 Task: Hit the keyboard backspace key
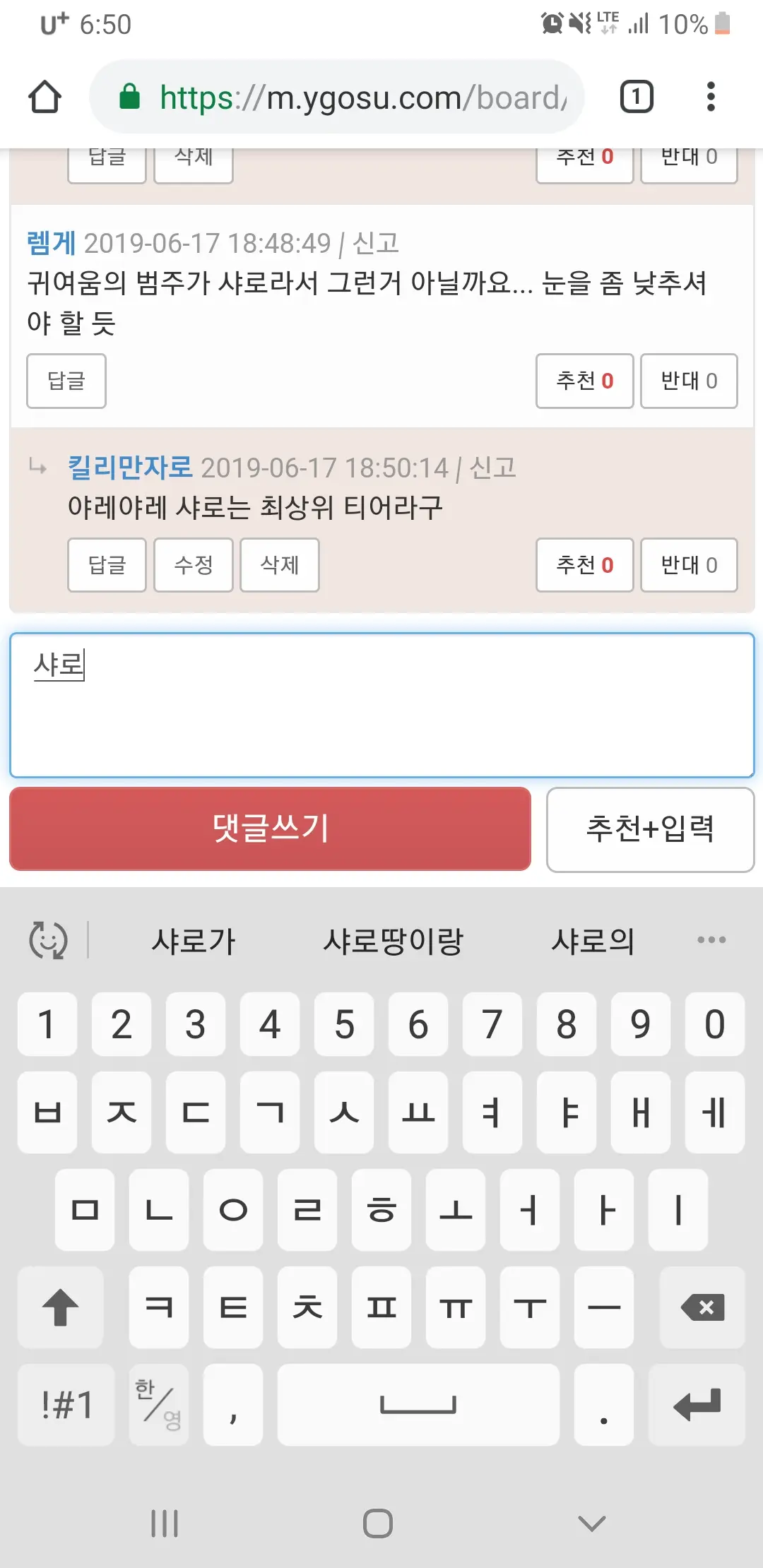(702, 1307)
